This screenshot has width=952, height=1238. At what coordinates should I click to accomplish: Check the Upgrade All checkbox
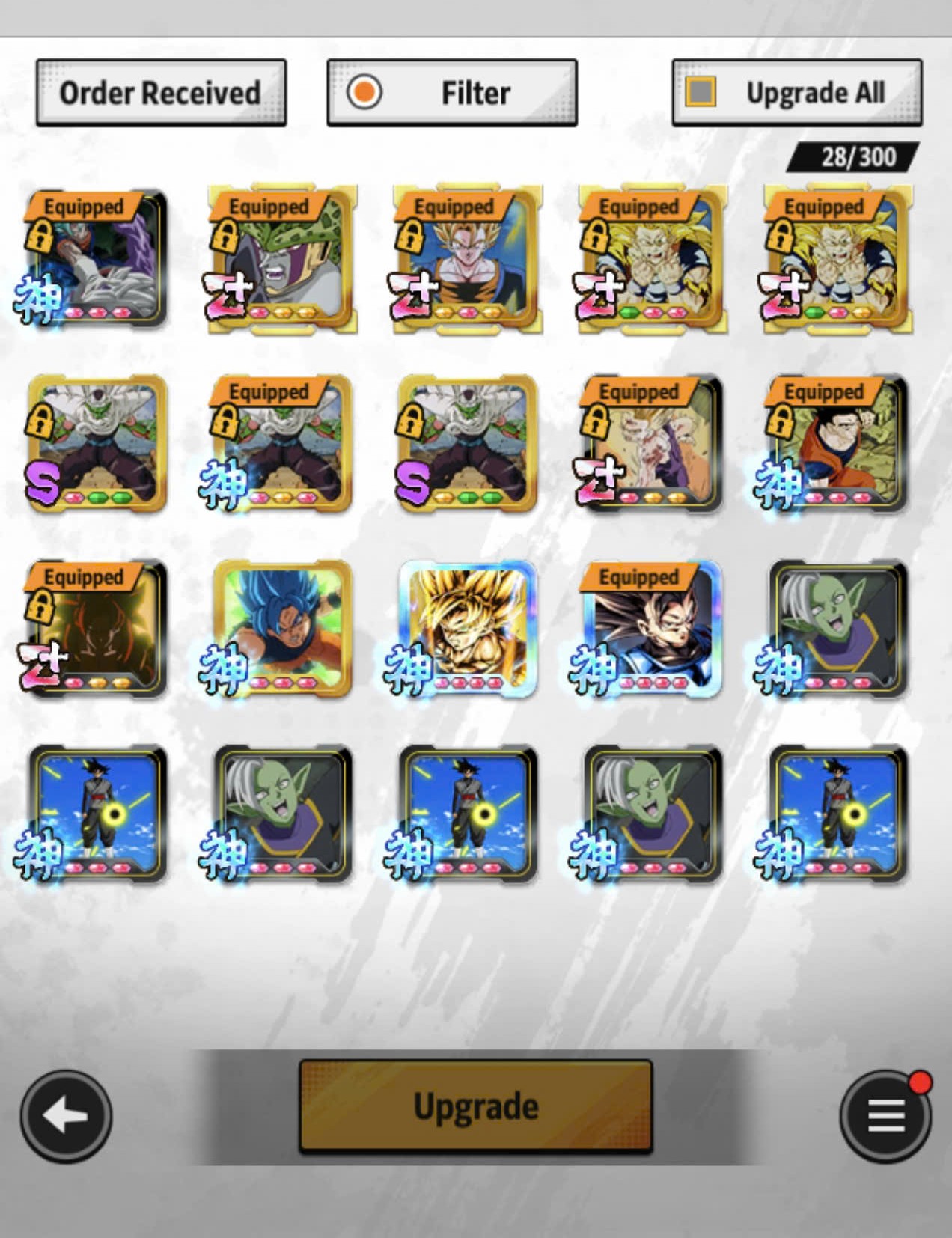(701, 93)
